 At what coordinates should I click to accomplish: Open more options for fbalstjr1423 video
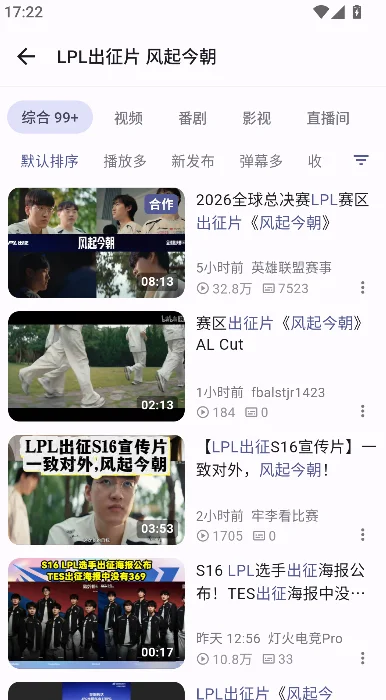362,411
